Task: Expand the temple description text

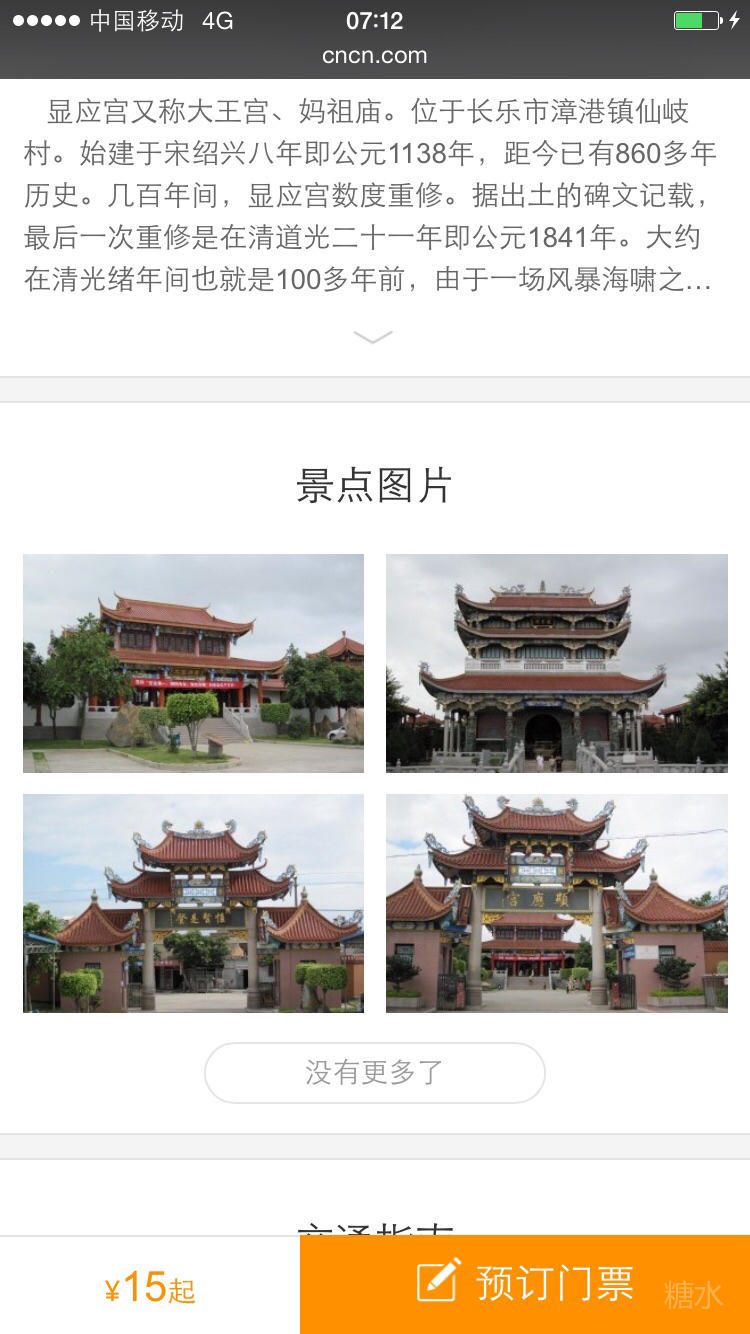Action: point(373,338)
